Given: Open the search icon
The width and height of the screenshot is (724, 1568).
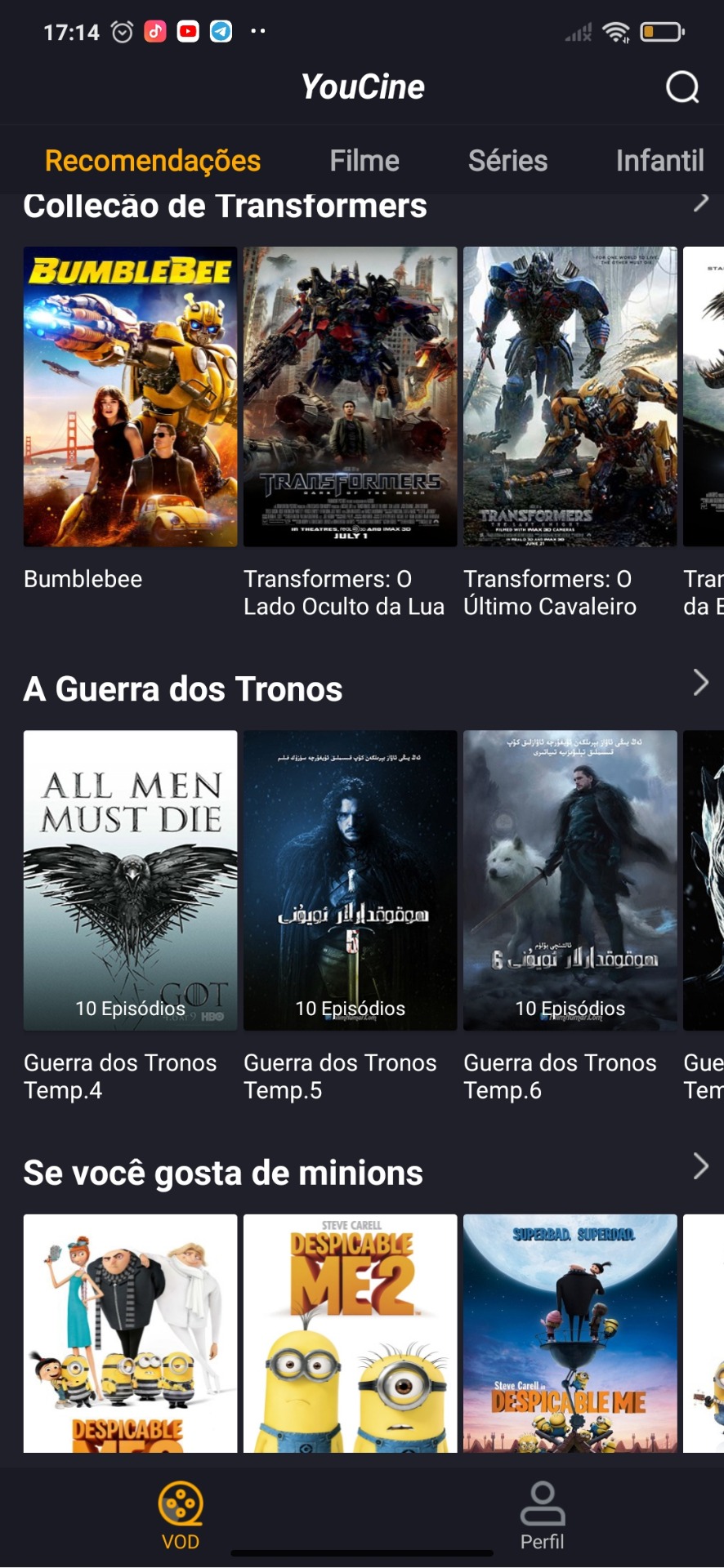Looking at the screenshot, I should point(682,87).
